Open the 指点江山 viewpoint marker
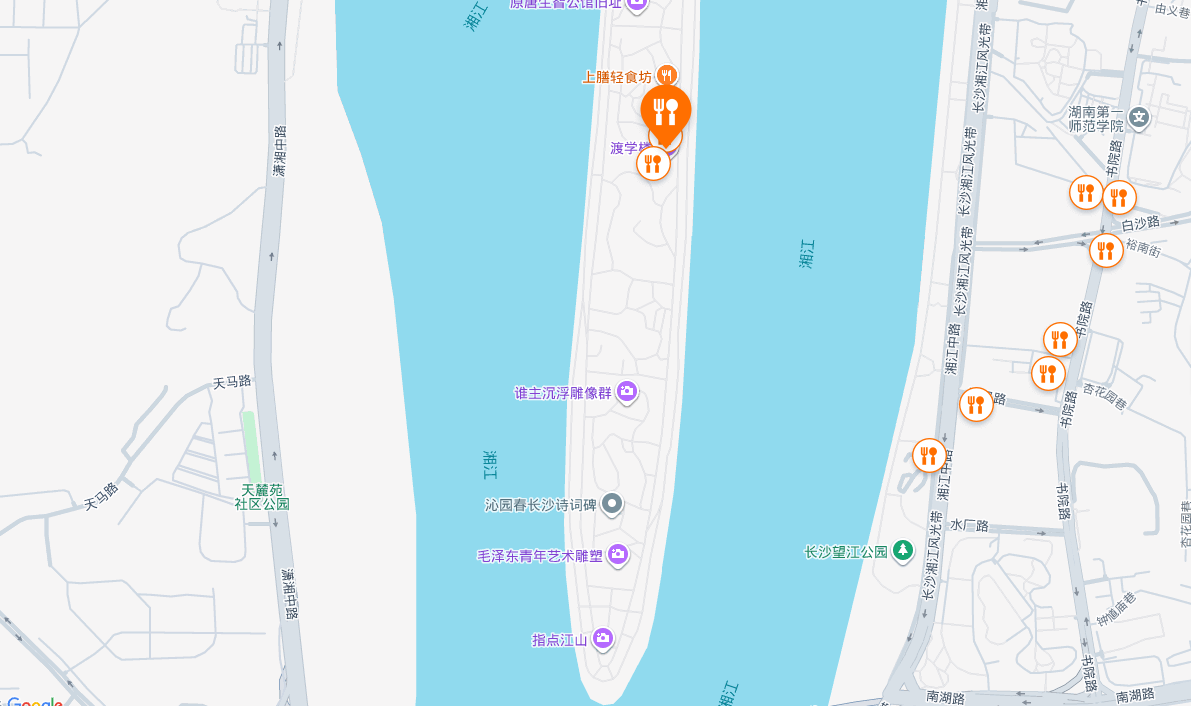Image resolution: width=1191 pixels, height=706 pixels. coord(602,638)
